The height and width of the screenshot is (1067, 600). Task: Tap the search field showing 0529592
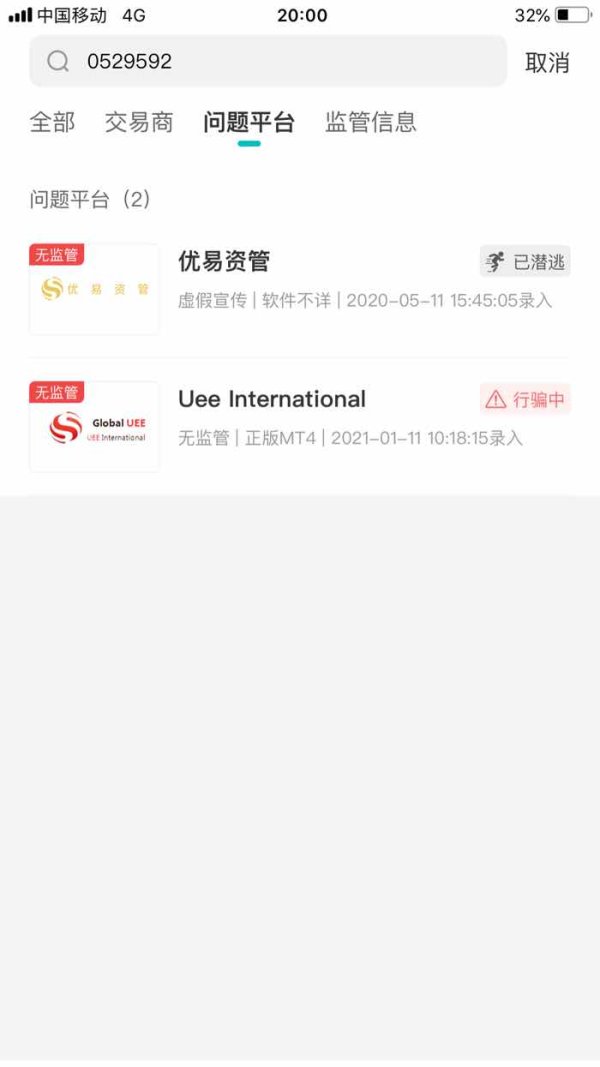pyautogui.click(x=268, y=61)
